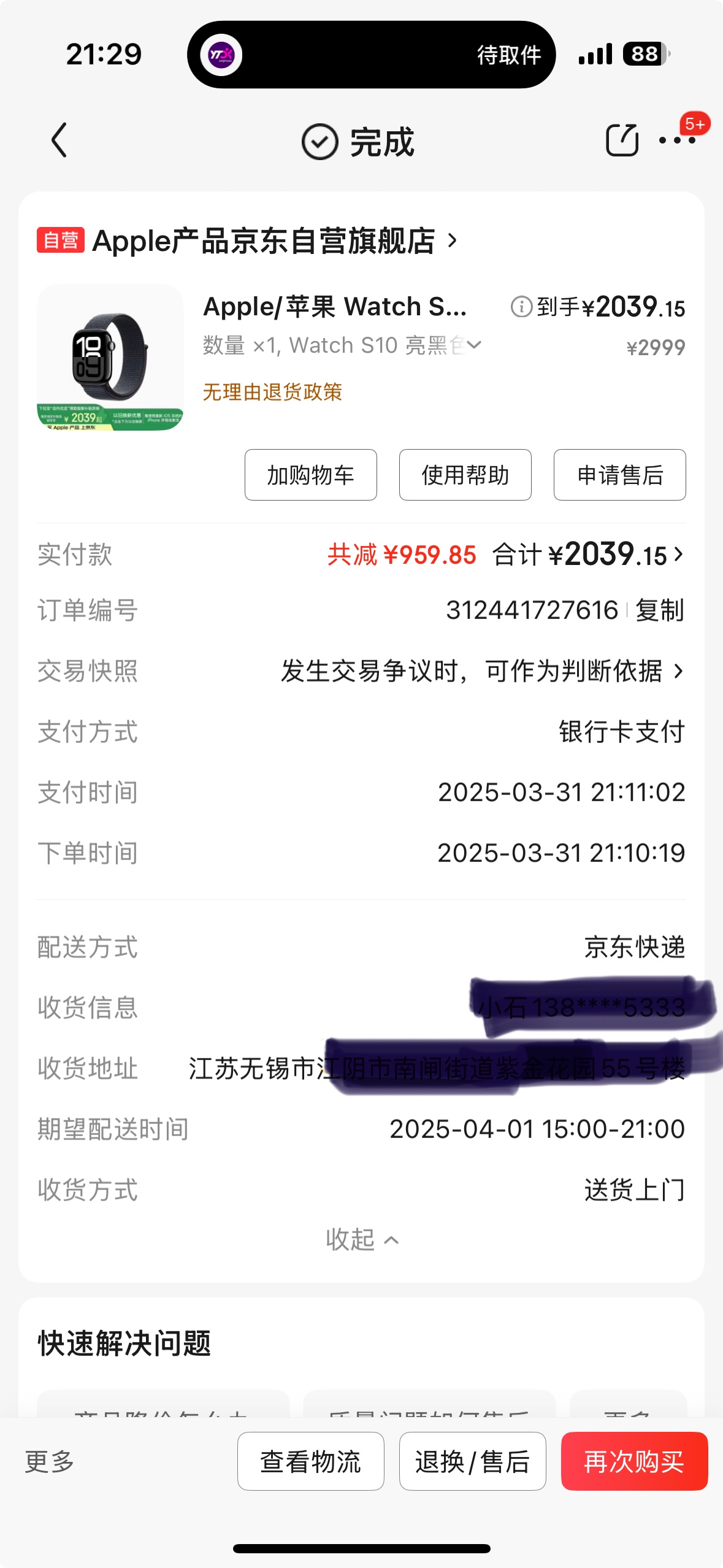Tap 加购物车 to add to cart

310,475
